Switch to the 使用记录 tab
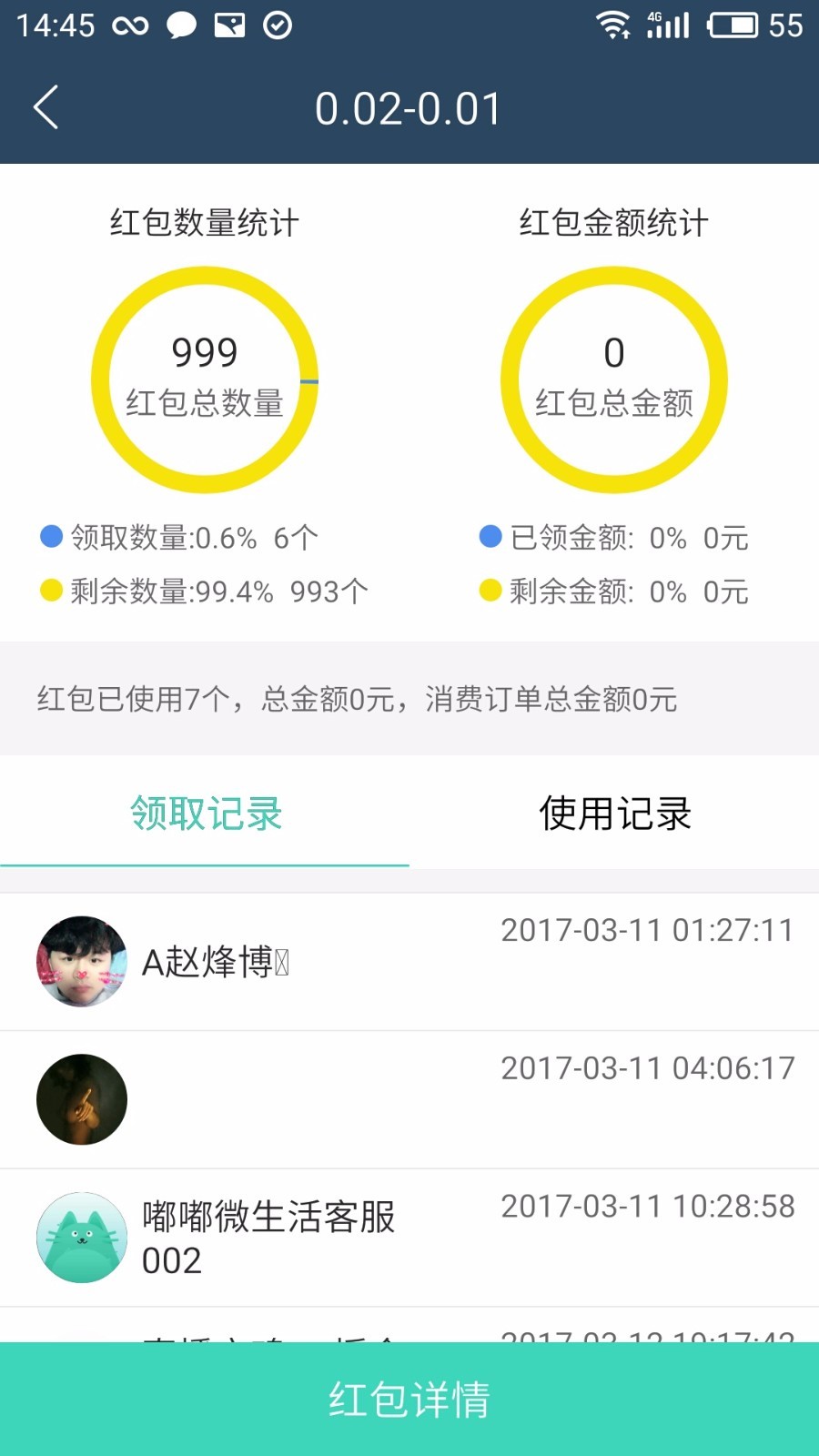This screenshot has height=1456, width=819. pos(614,813)
